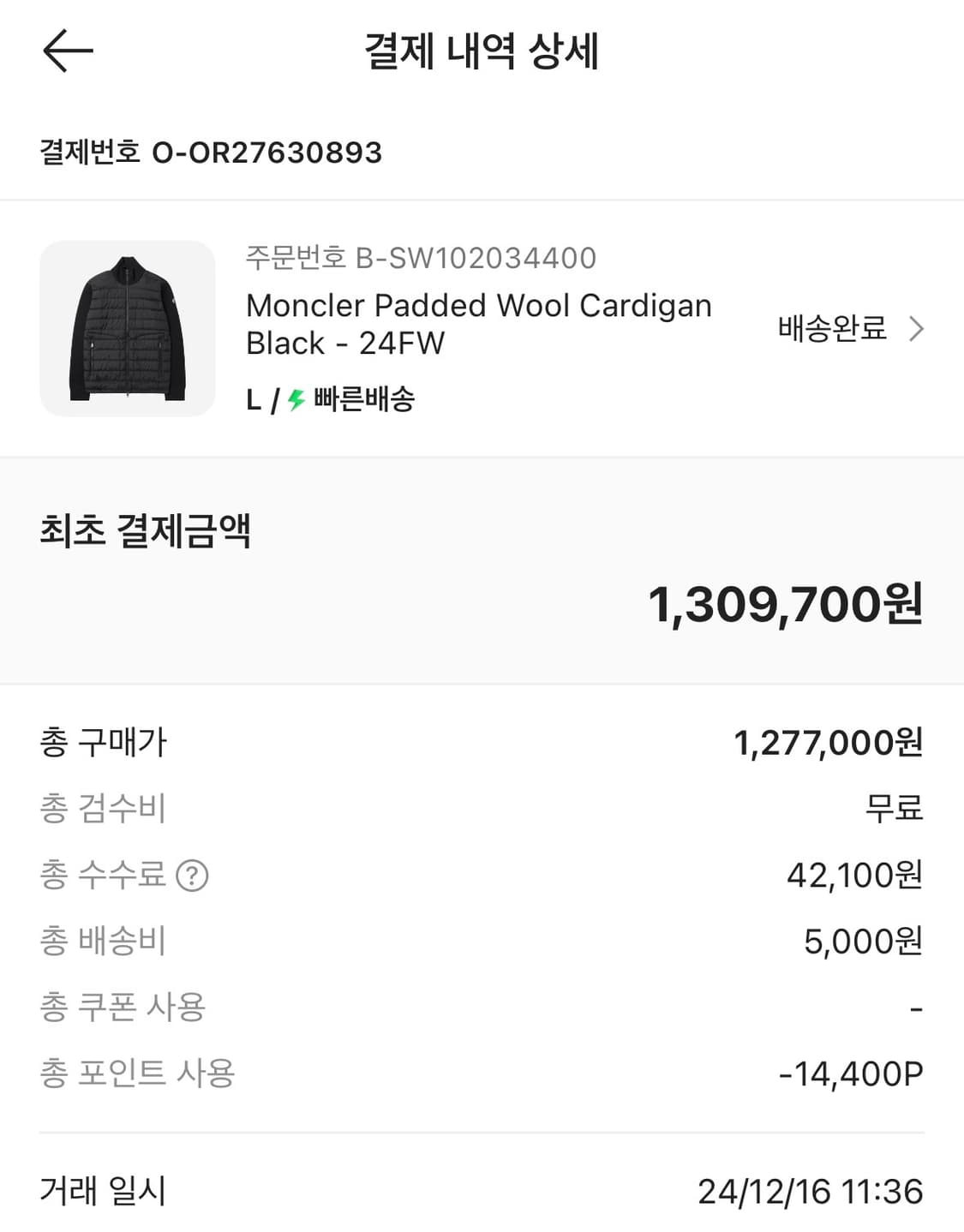This screenshot has height=1232, width=964.
Task: Select the 총 구매가 row
Action: [480, 743]
